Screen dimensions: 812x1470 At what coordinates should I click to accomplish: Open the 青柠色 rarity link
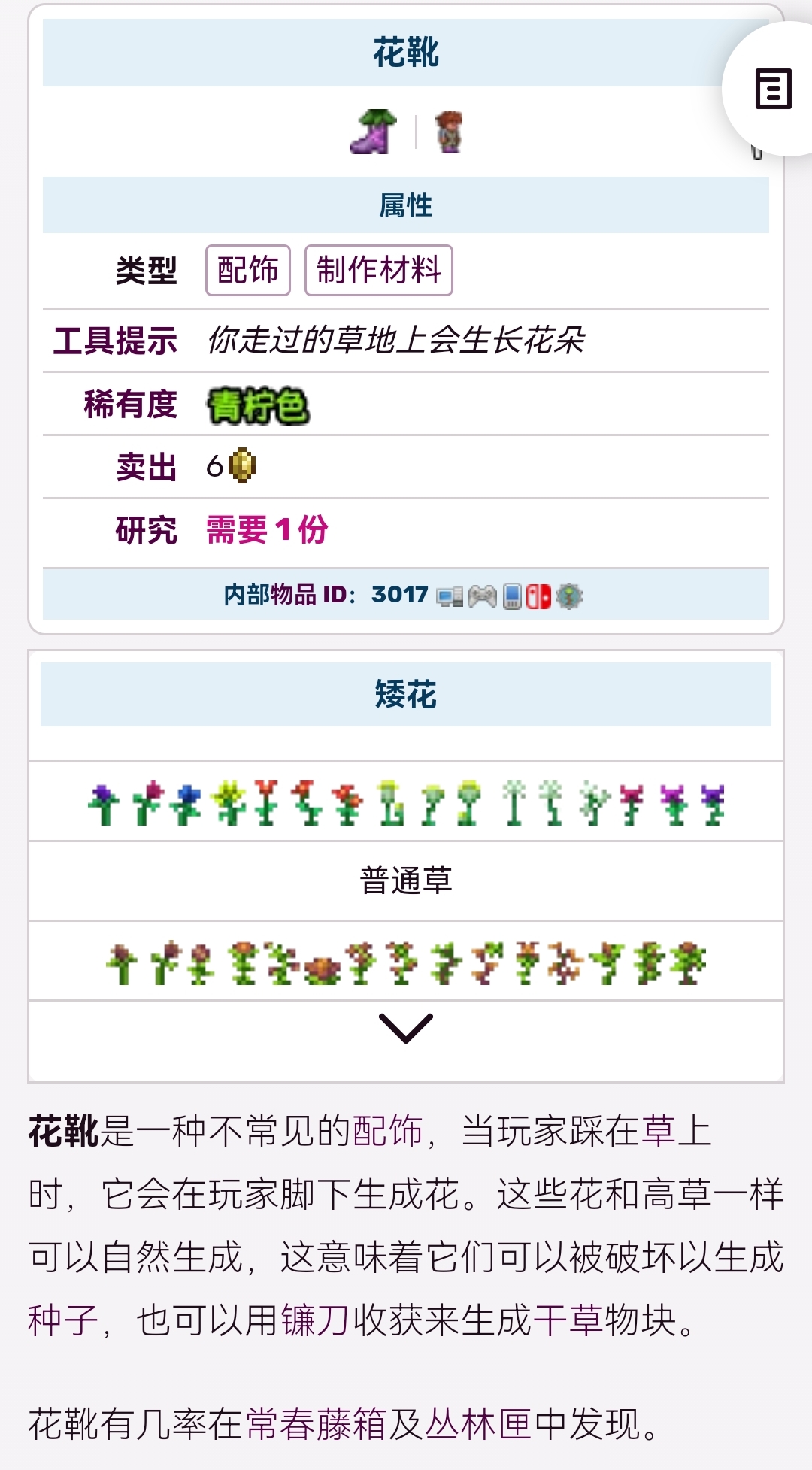coord(258,406)
